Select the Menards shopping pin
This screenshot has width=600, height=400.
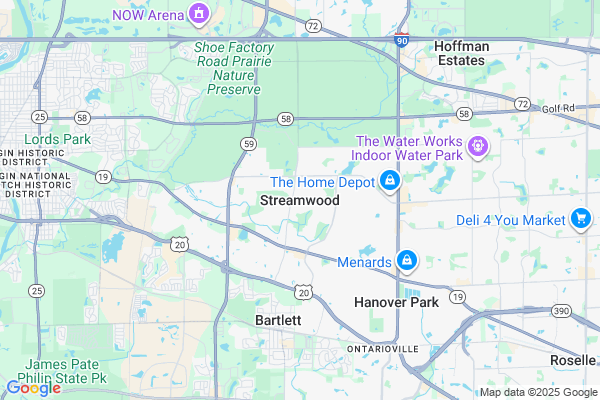[406, 262]
